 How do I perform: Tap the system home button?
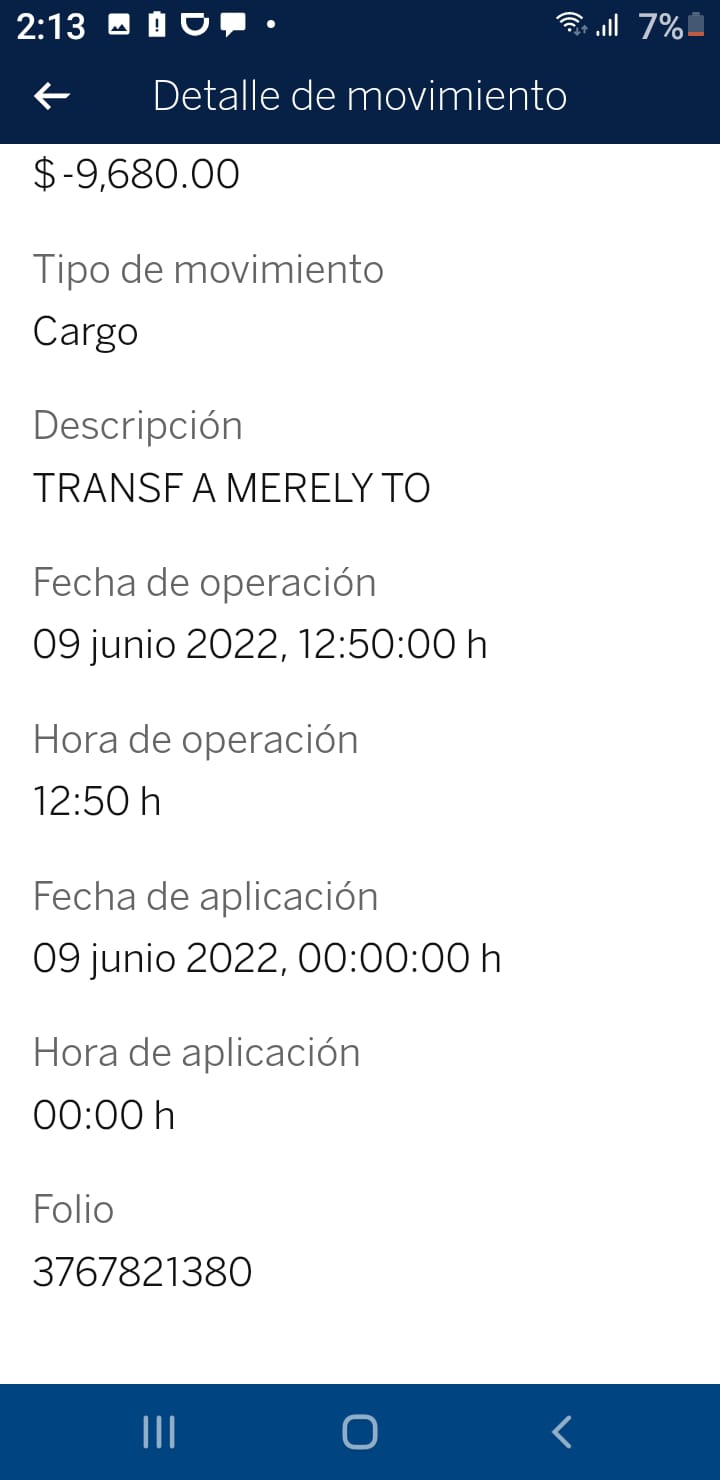[x=360, y=1432]
